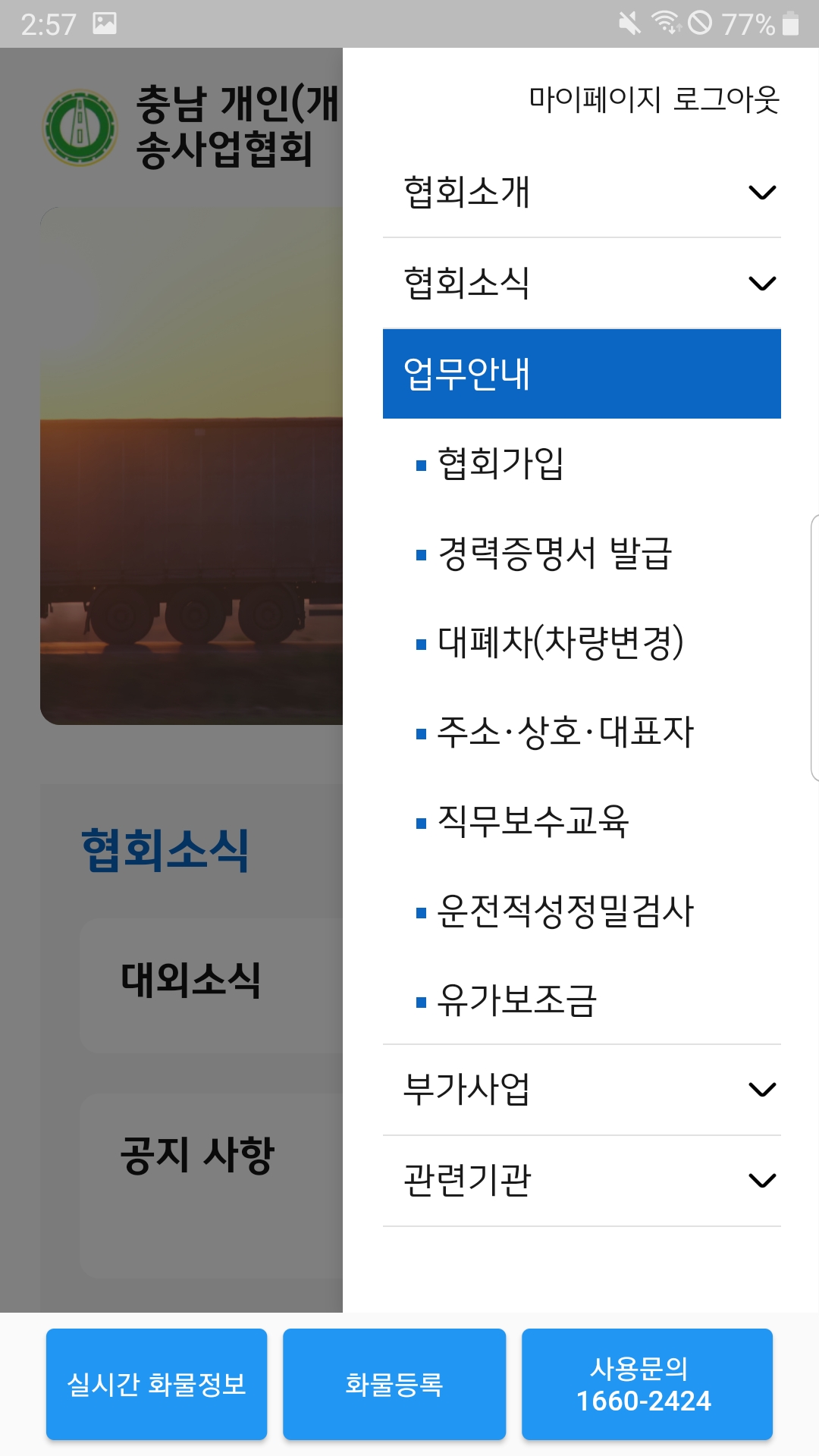Viewport: 819px width, 1456px height.
Task: Tap 로그아웃 to sign out
Action: point(726,99)
